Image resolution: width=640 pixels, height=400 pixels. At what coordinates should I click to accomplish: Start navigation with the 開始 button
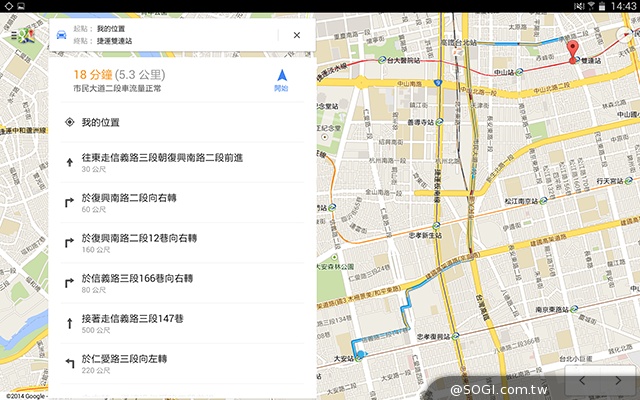(x=282, y=80)
